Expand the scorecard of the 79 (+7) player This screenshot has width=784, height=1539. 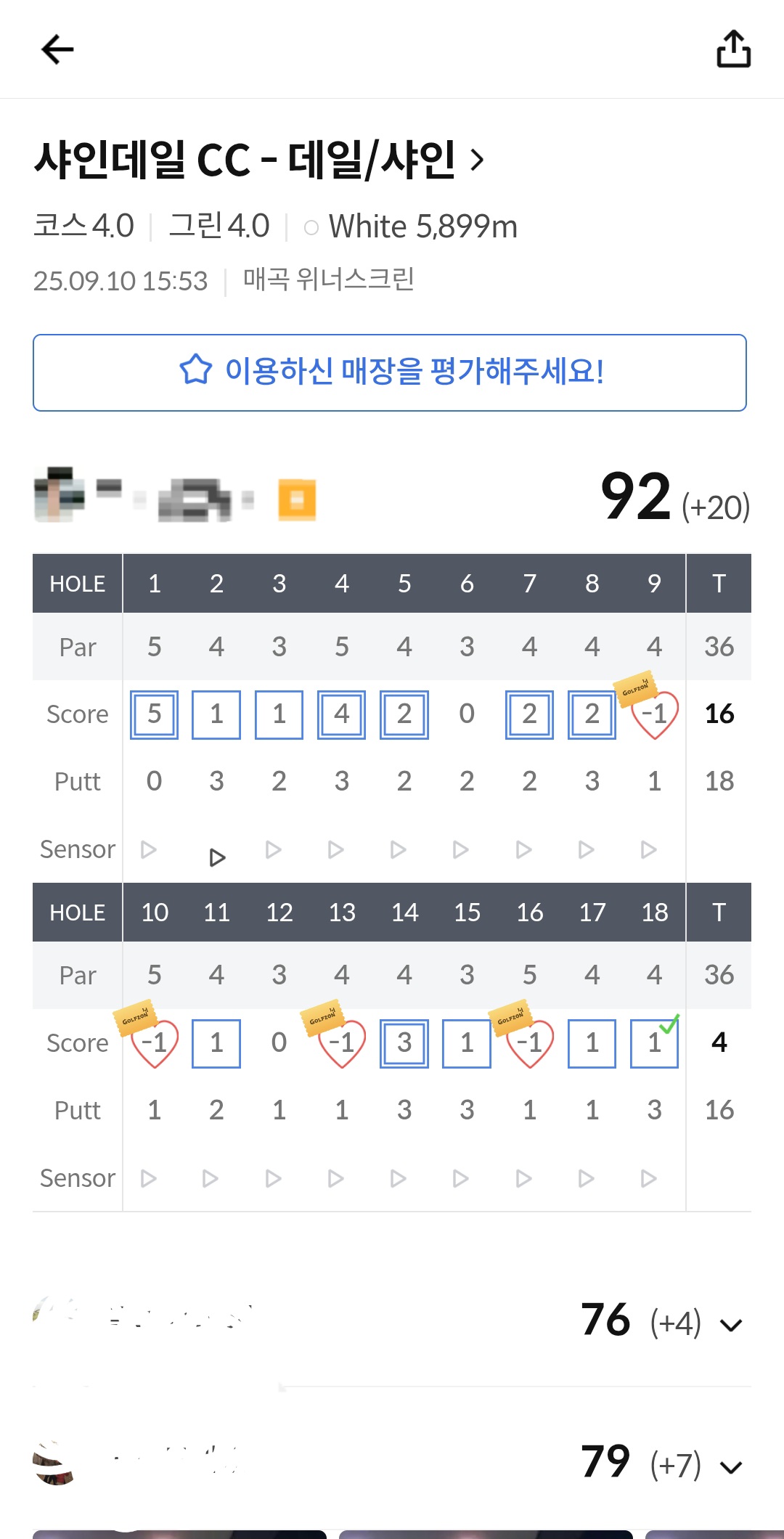tap(730, 1467)
